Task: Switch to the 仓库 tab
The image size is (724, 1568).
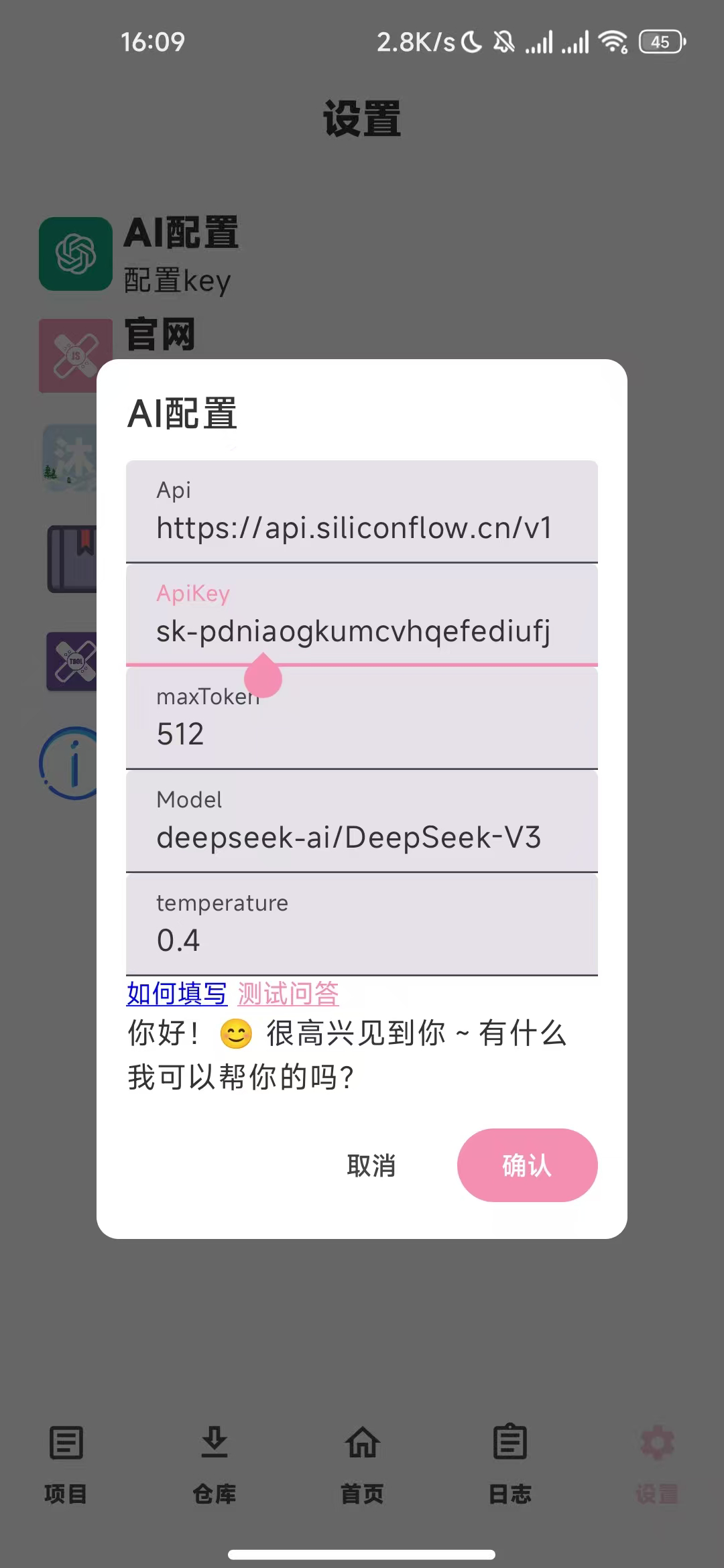Action: tap(214, 1463)
